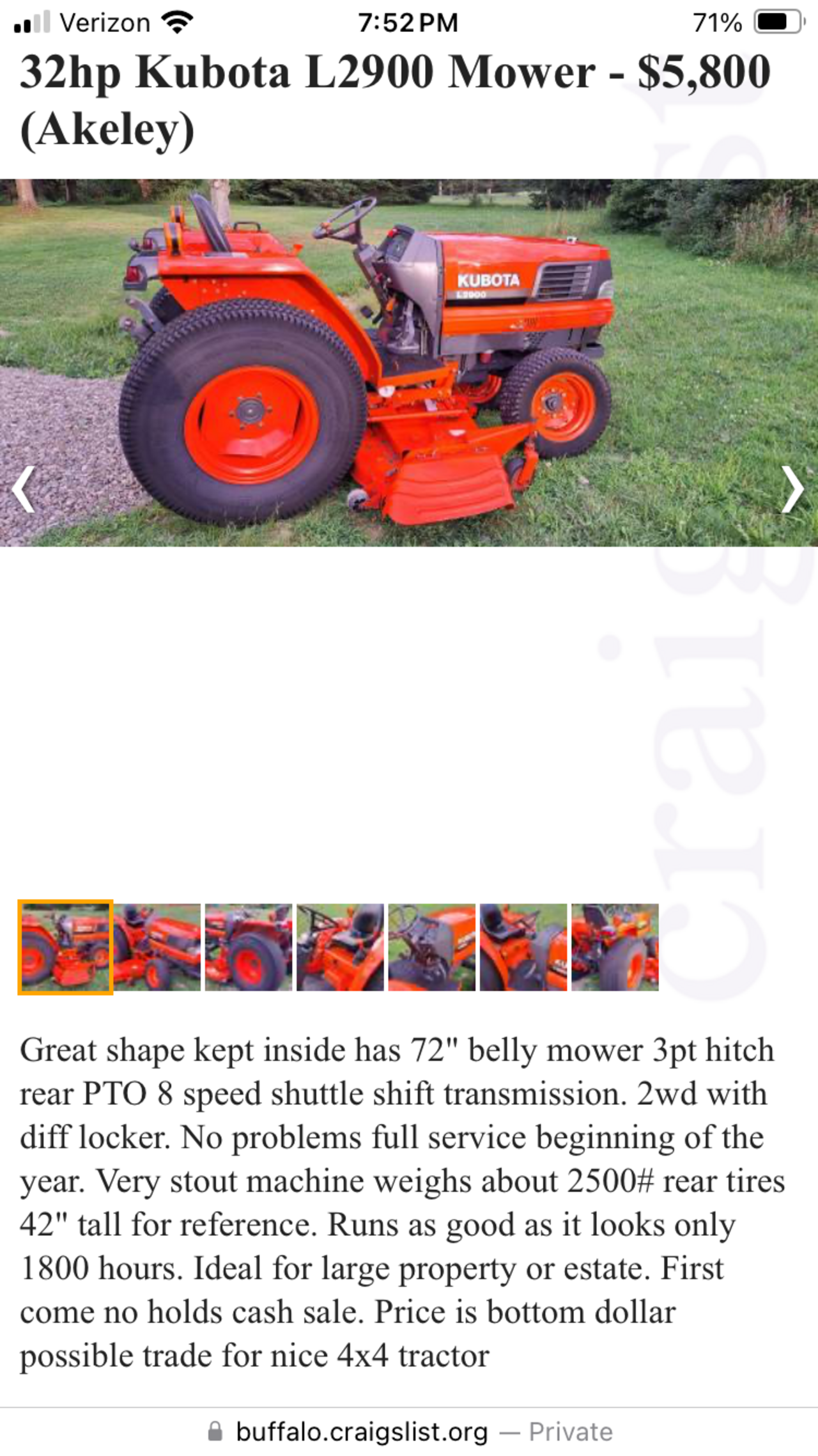View the seventh thumbnail photo

(x=615, y=947)
